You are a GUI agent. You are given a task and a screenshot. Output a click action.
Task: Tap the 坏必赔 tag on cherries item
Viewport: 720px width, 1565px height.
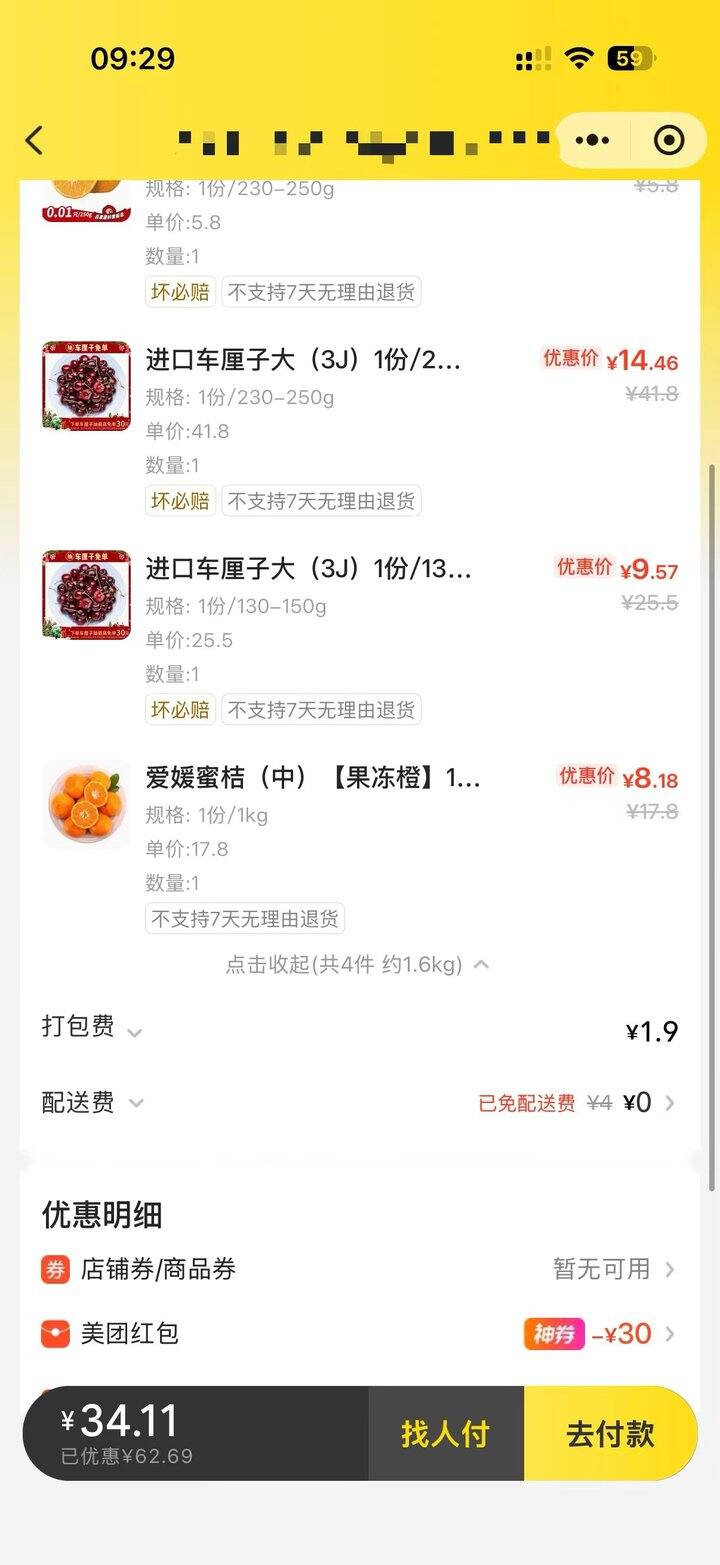pos(180,500)
